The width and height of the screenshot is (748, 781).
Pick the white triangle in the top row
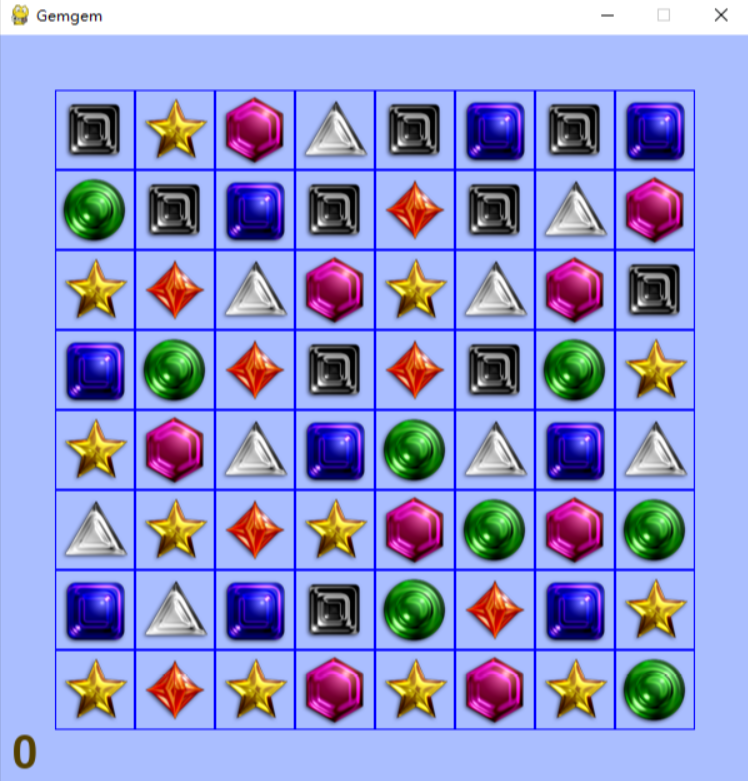click(x=335, y=130)
